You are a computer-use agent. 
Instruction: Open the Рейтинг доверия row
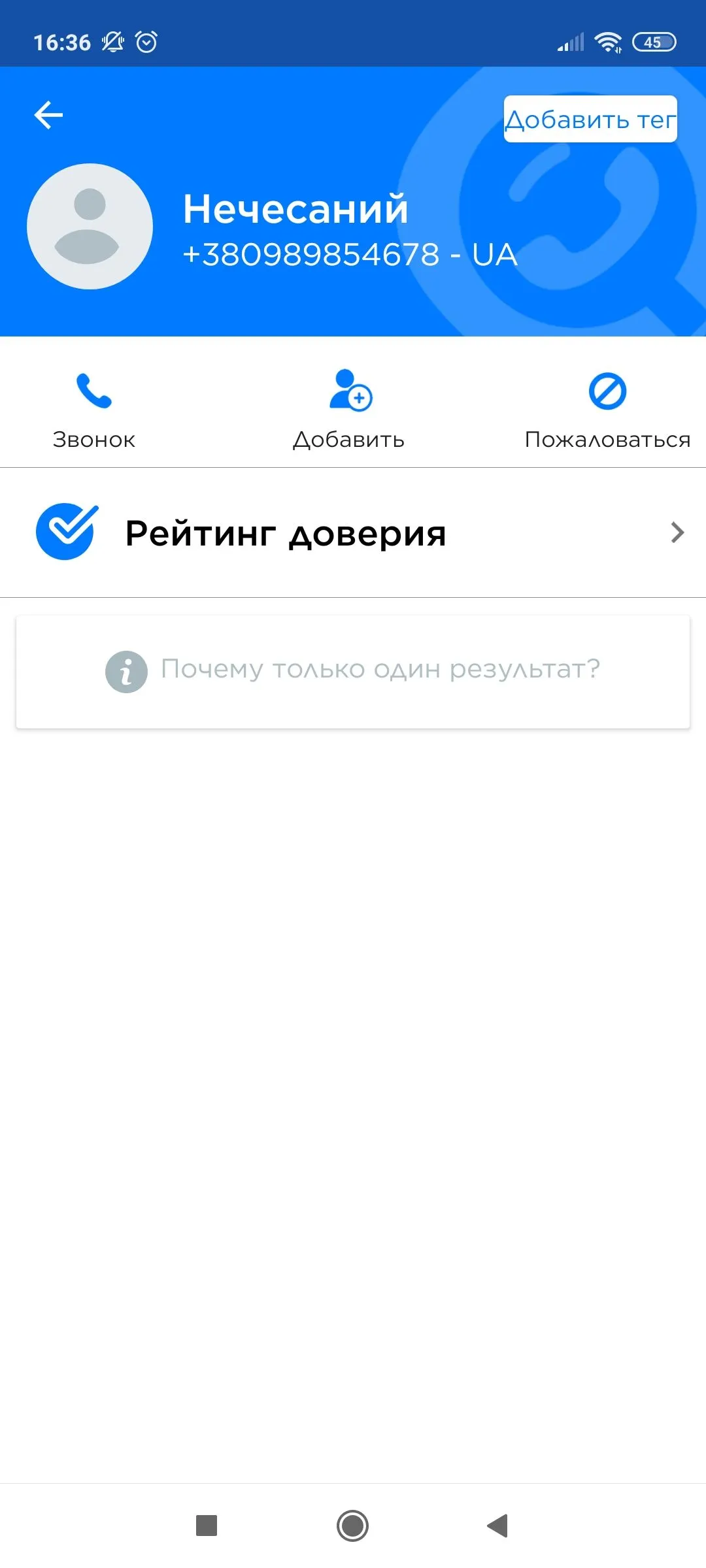coord(353,532)
